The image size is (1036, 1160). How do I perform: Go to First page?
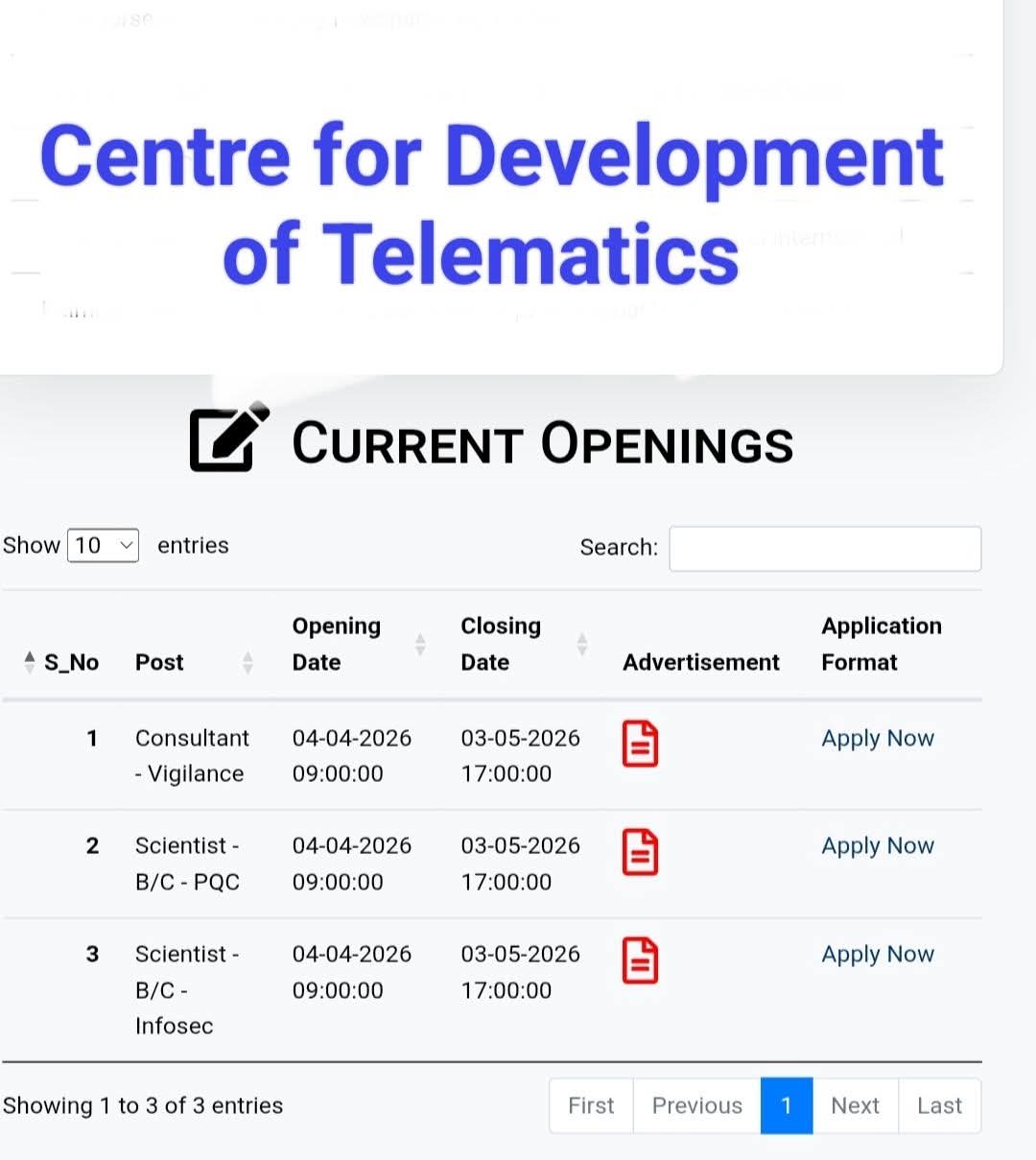coord(591,1106)
